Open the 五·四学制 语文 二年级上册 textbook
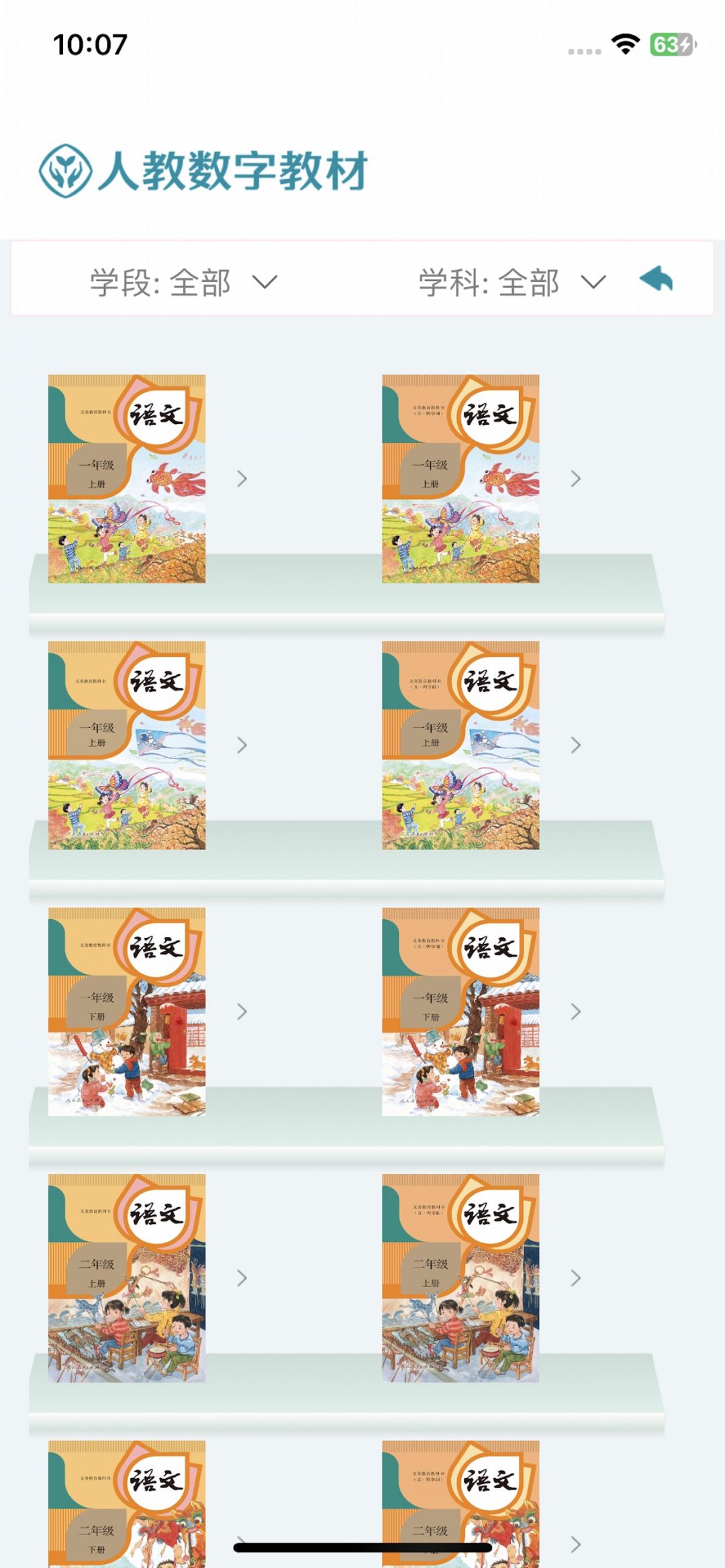This screenshot has width=725, height=1568. (x=461, y=1278)
